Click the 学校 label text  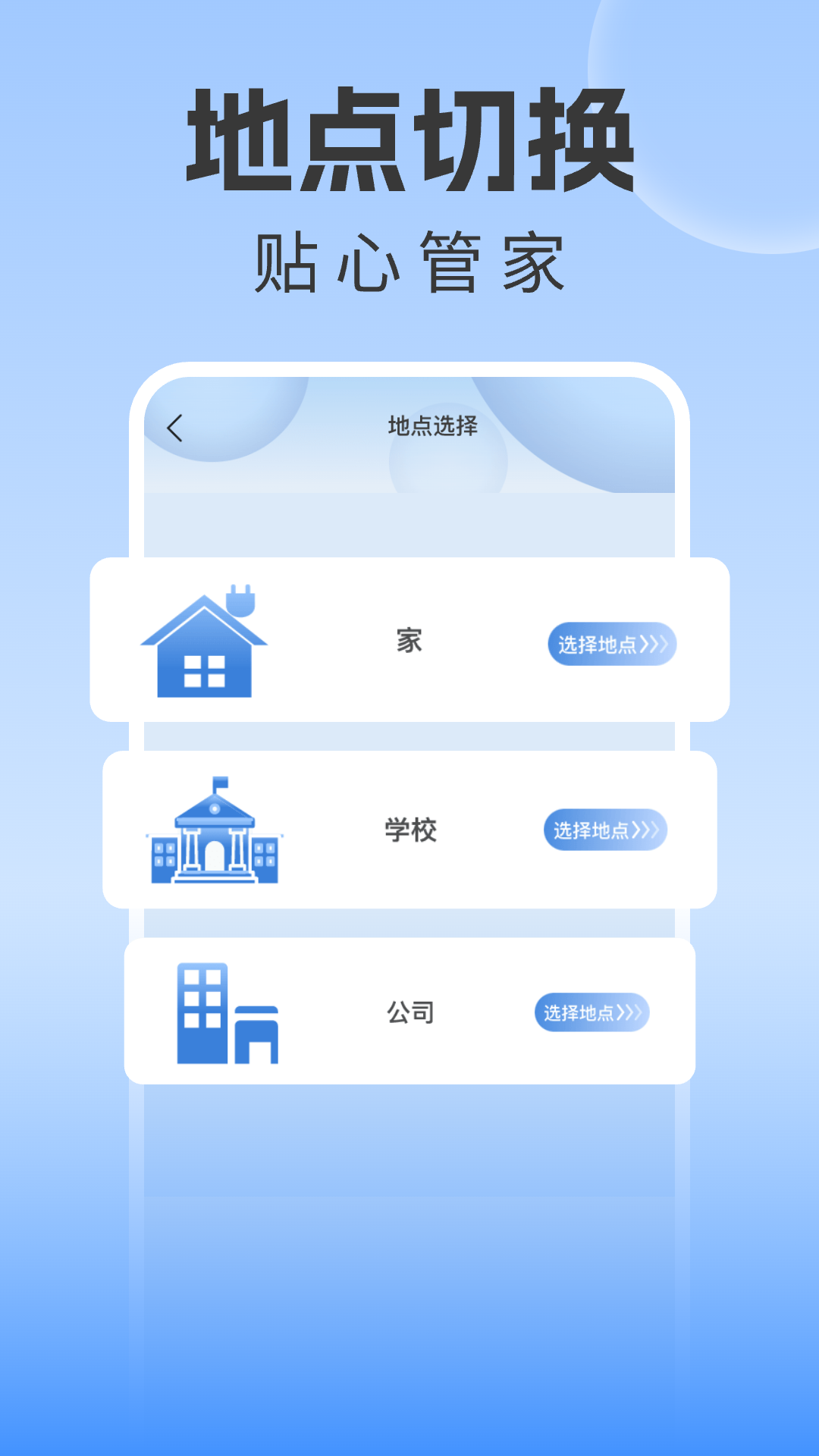409,830
